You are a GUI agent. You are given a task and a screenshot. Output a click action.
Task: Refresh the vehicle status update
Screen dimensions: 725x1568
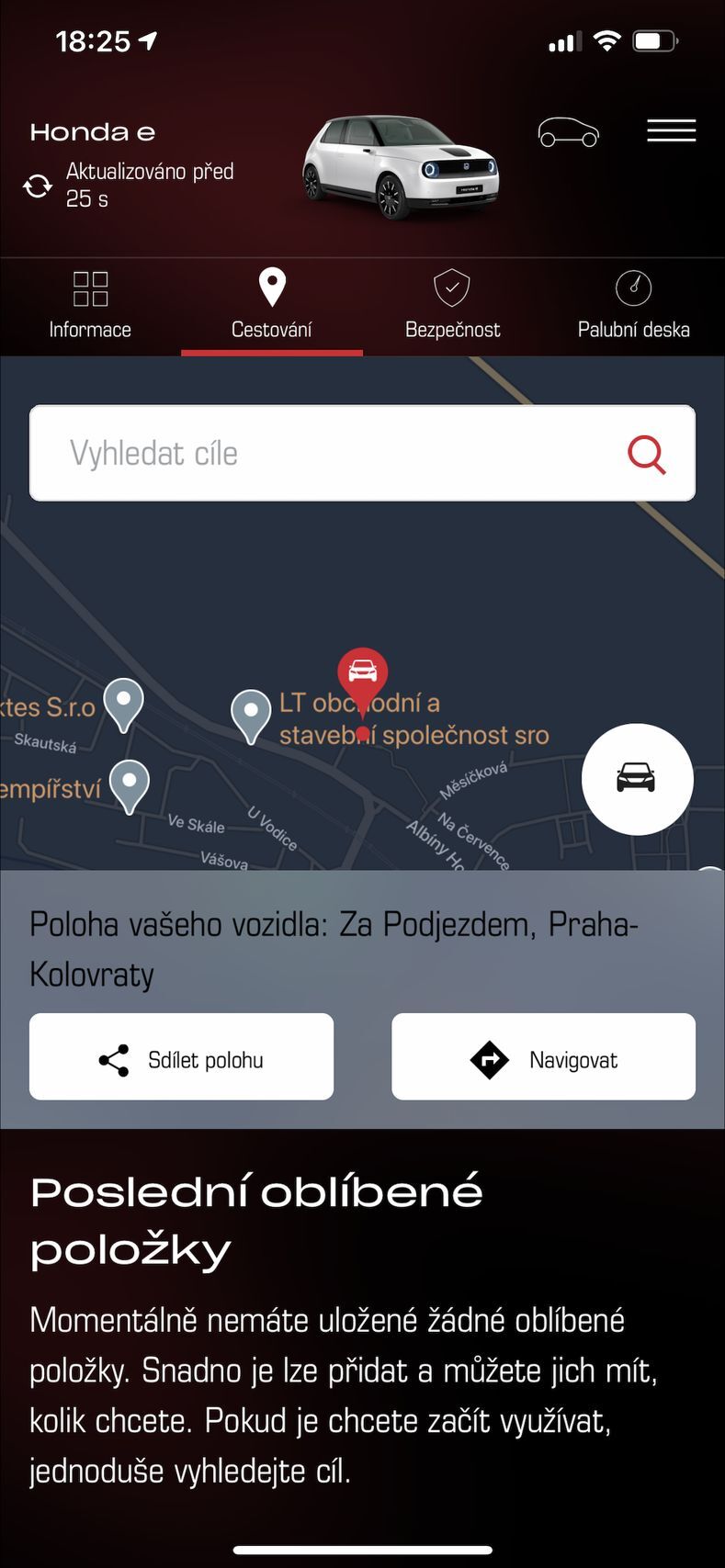(x=38, y=186)
